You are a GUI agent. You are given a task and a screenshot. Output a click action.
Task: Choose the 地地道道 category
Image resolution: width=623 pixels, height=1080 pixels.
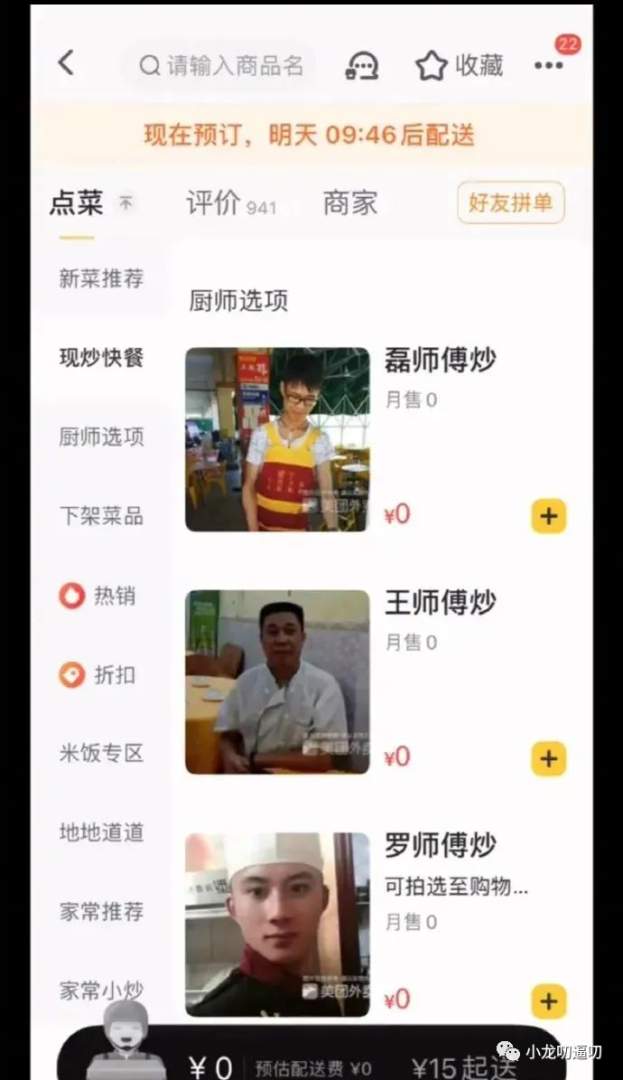(x=101, y=832)
